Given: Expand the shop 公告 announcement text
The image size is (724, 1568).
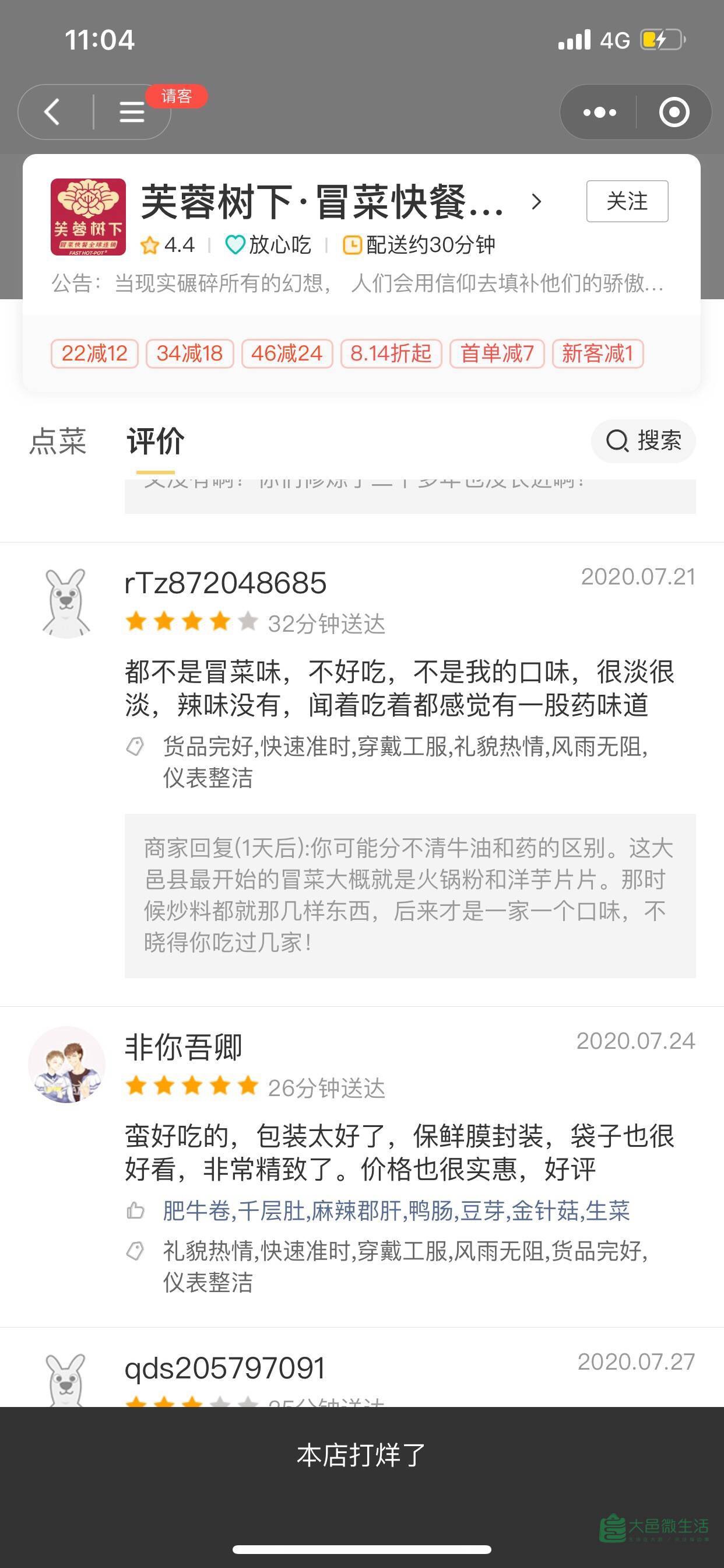Looking at the screenshot, I should [x=358, y=283].
